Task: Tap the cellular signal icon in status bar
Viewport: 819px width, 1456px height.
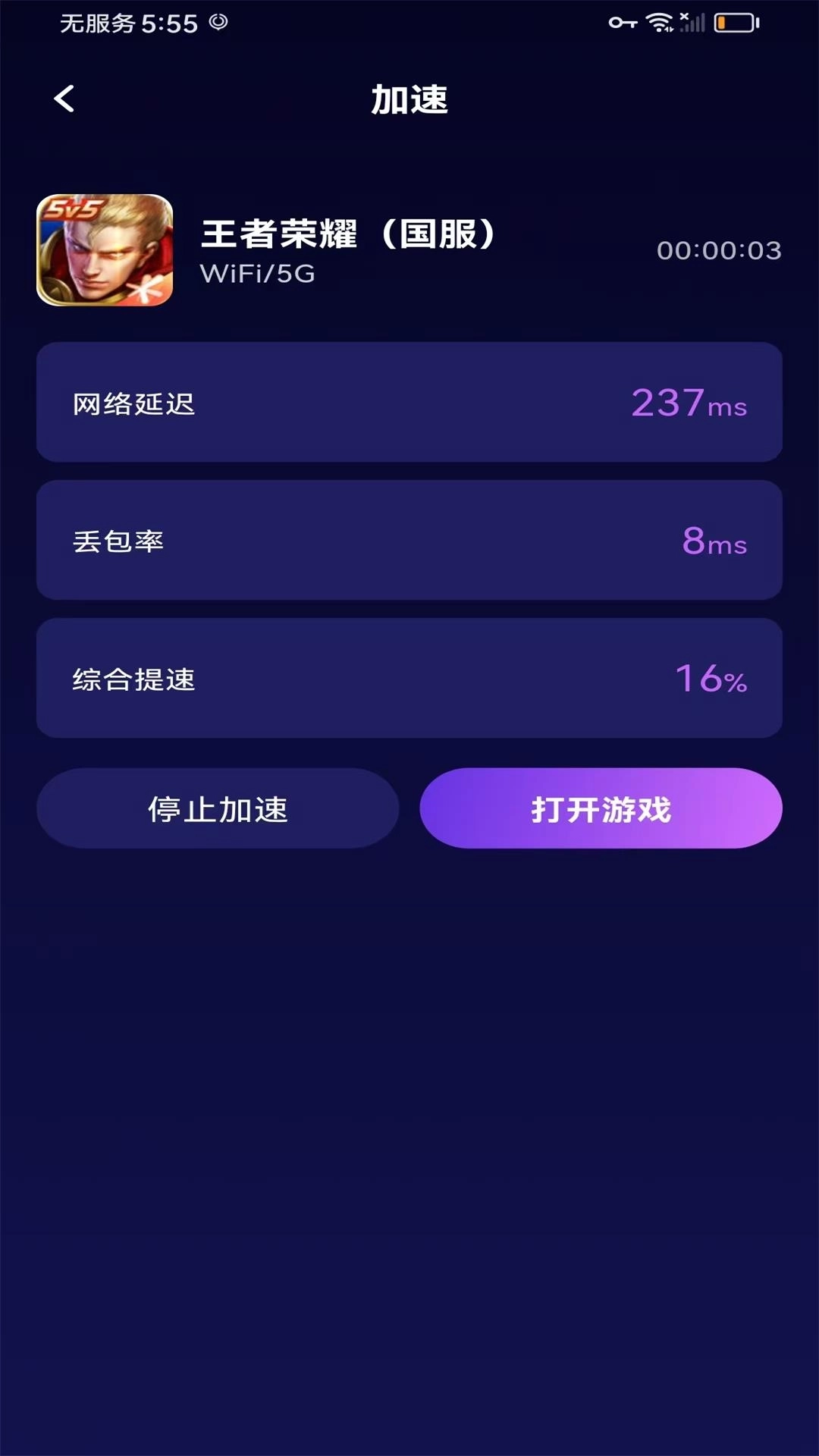Action: pyautogui.click(x=694, y=23)
